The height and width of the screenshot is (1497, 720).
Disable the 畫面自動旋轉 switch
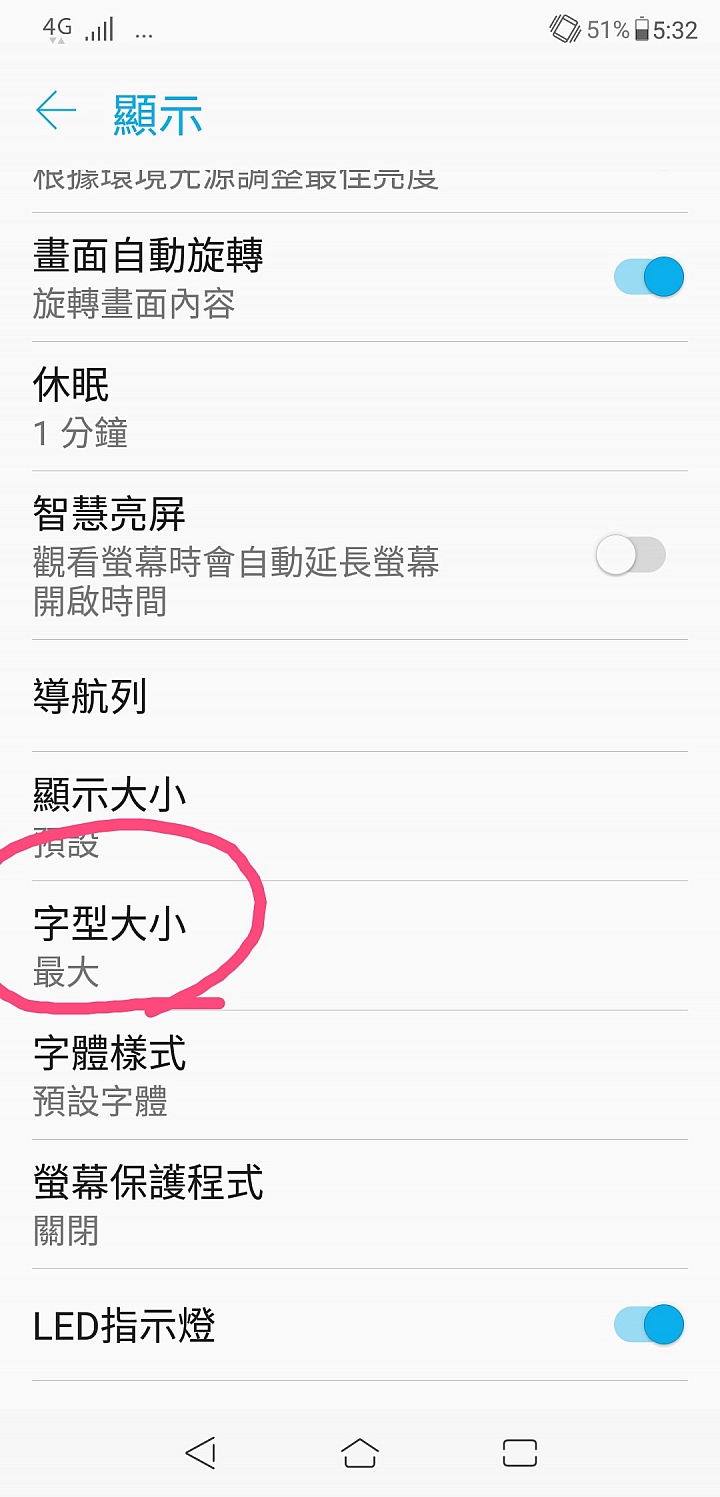[648, 277]
